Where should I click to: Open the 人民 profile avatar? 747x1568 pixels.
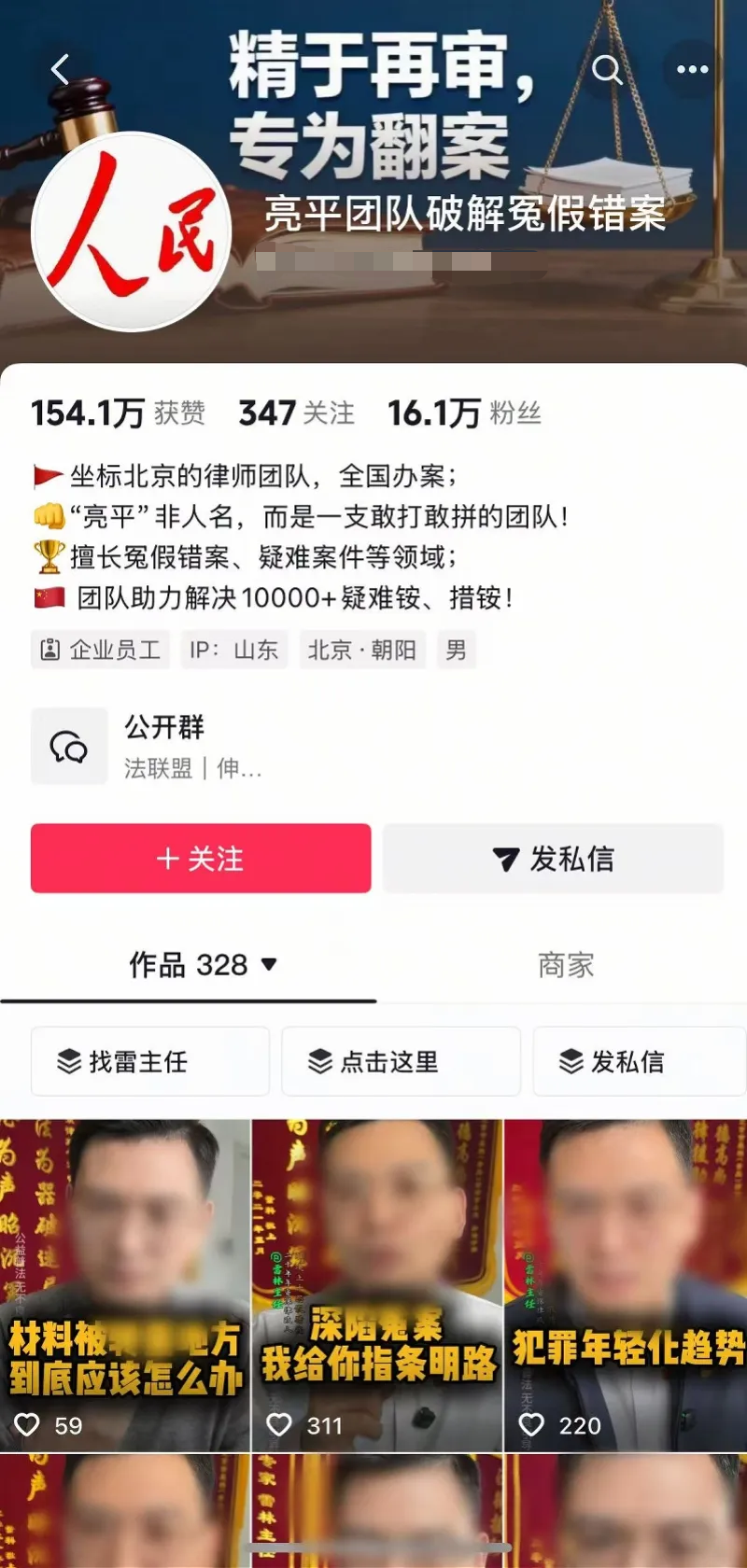131,231
